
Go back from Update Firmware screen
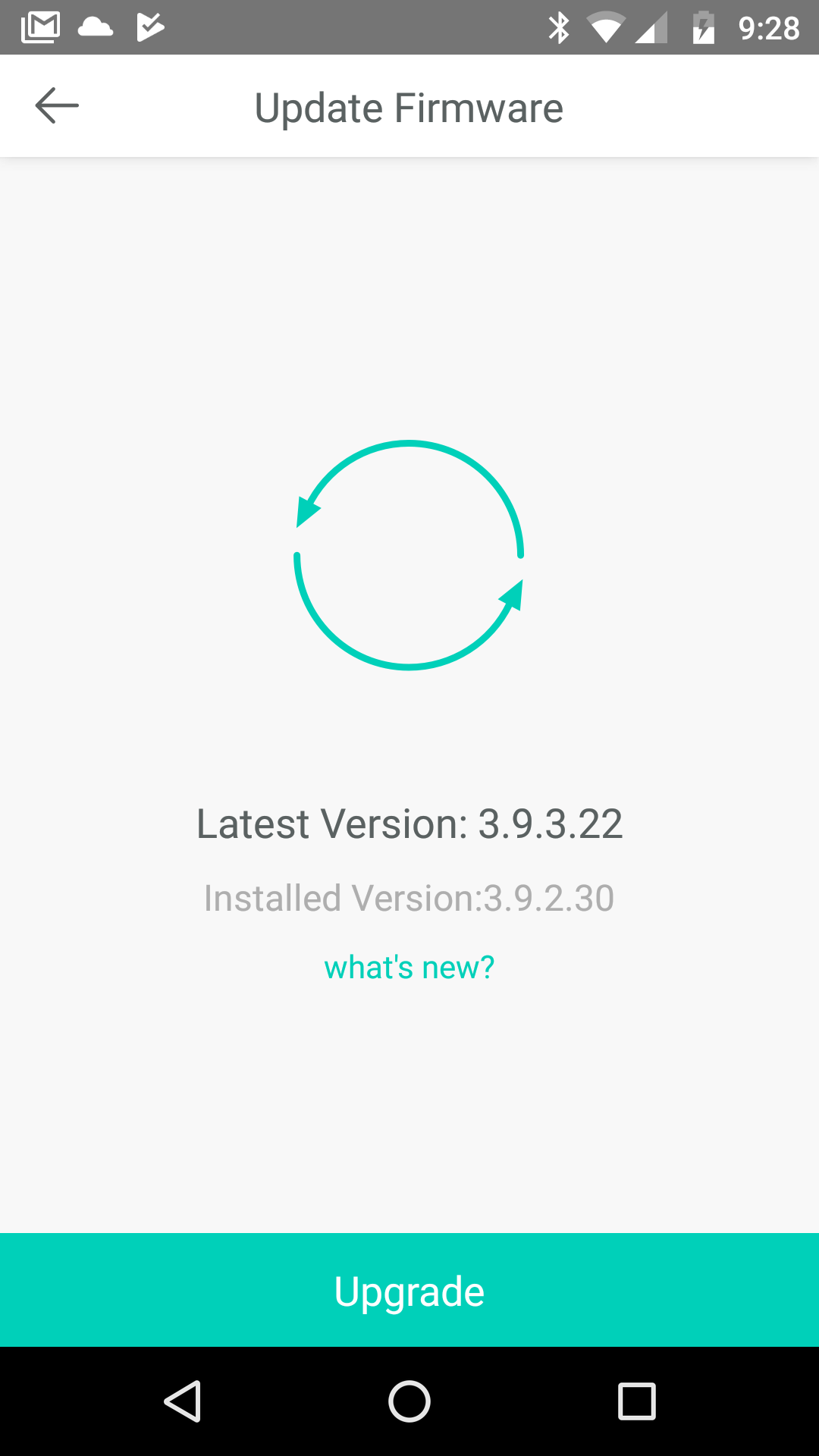point(57,105)
